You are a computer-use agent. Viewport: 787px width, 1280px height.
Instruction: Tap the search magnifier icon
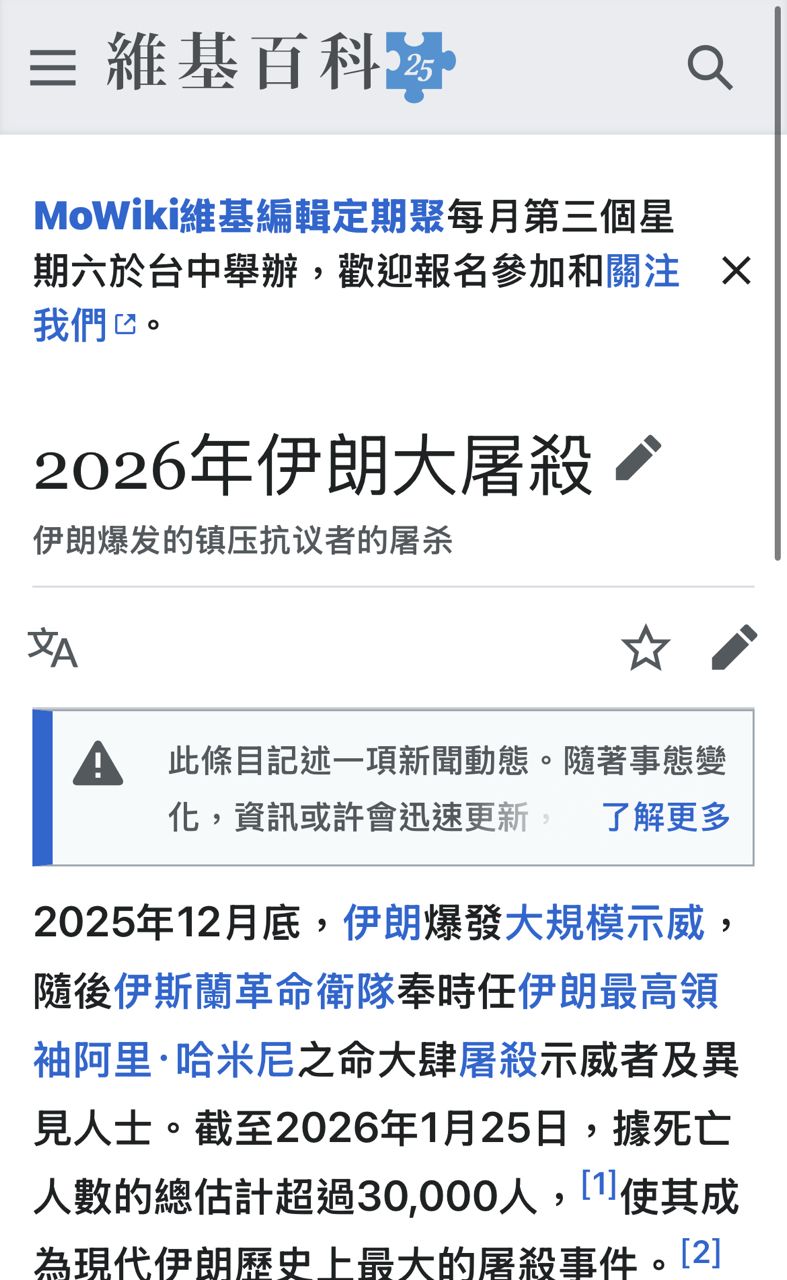(710, 68)
